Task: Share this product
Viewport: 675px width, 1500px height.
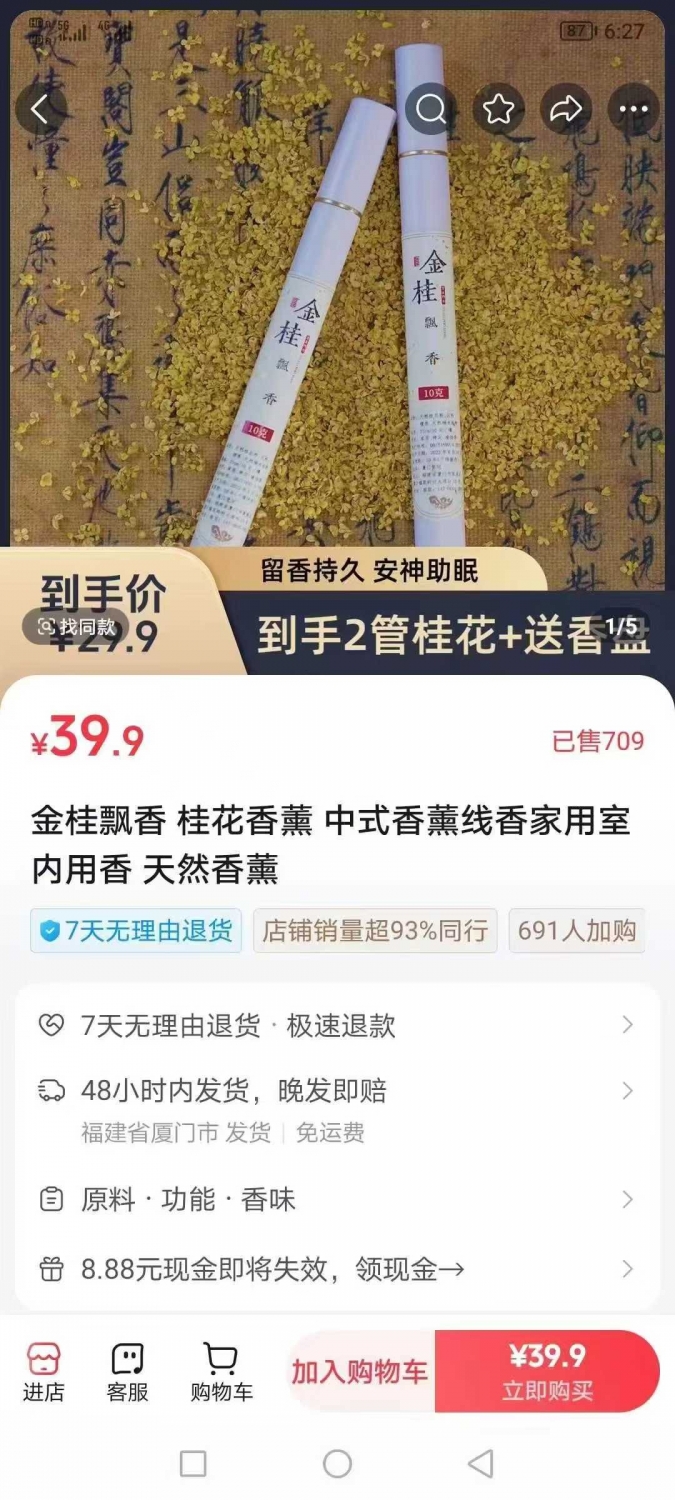Action: click(566, 110)
